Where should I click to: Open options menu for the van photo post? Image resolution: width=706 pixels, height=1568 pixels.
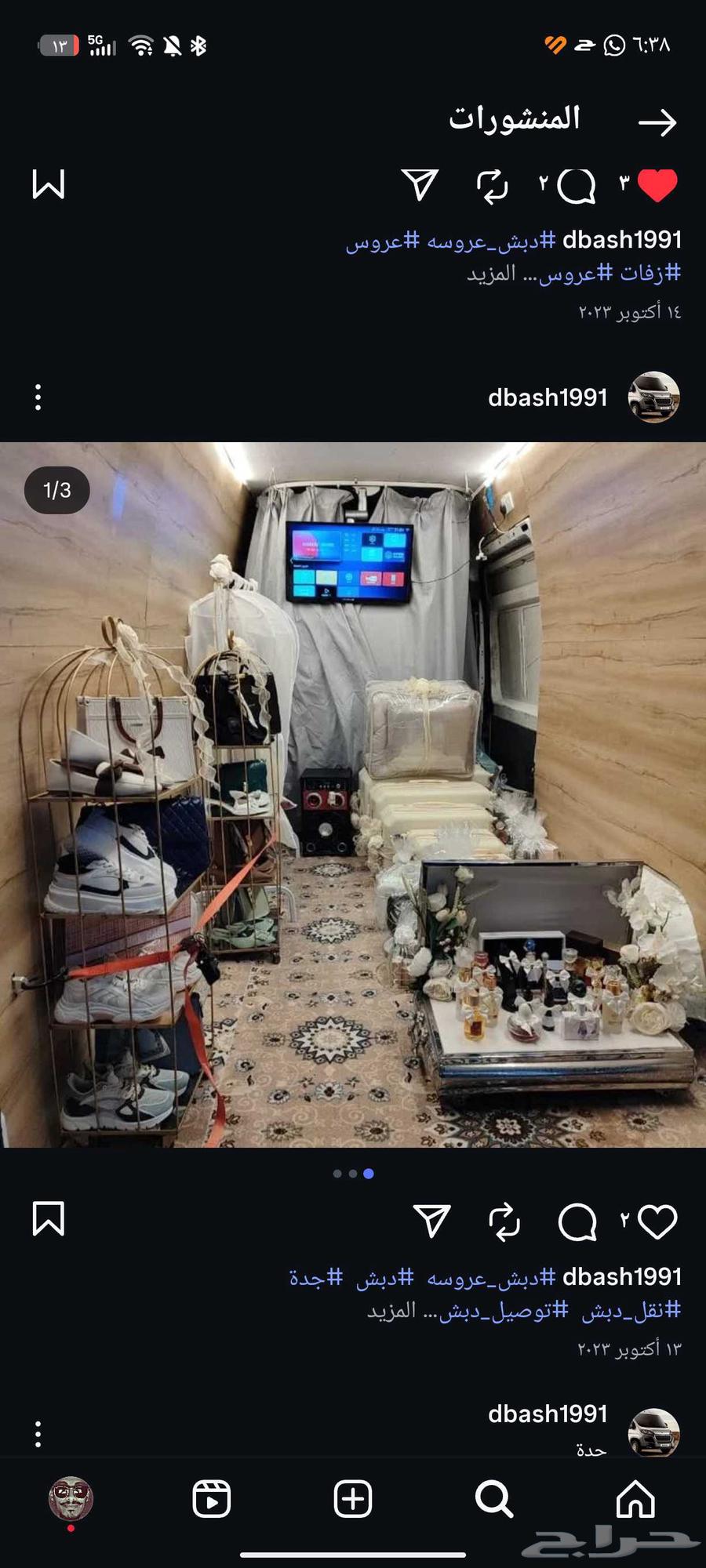point(38,397)
